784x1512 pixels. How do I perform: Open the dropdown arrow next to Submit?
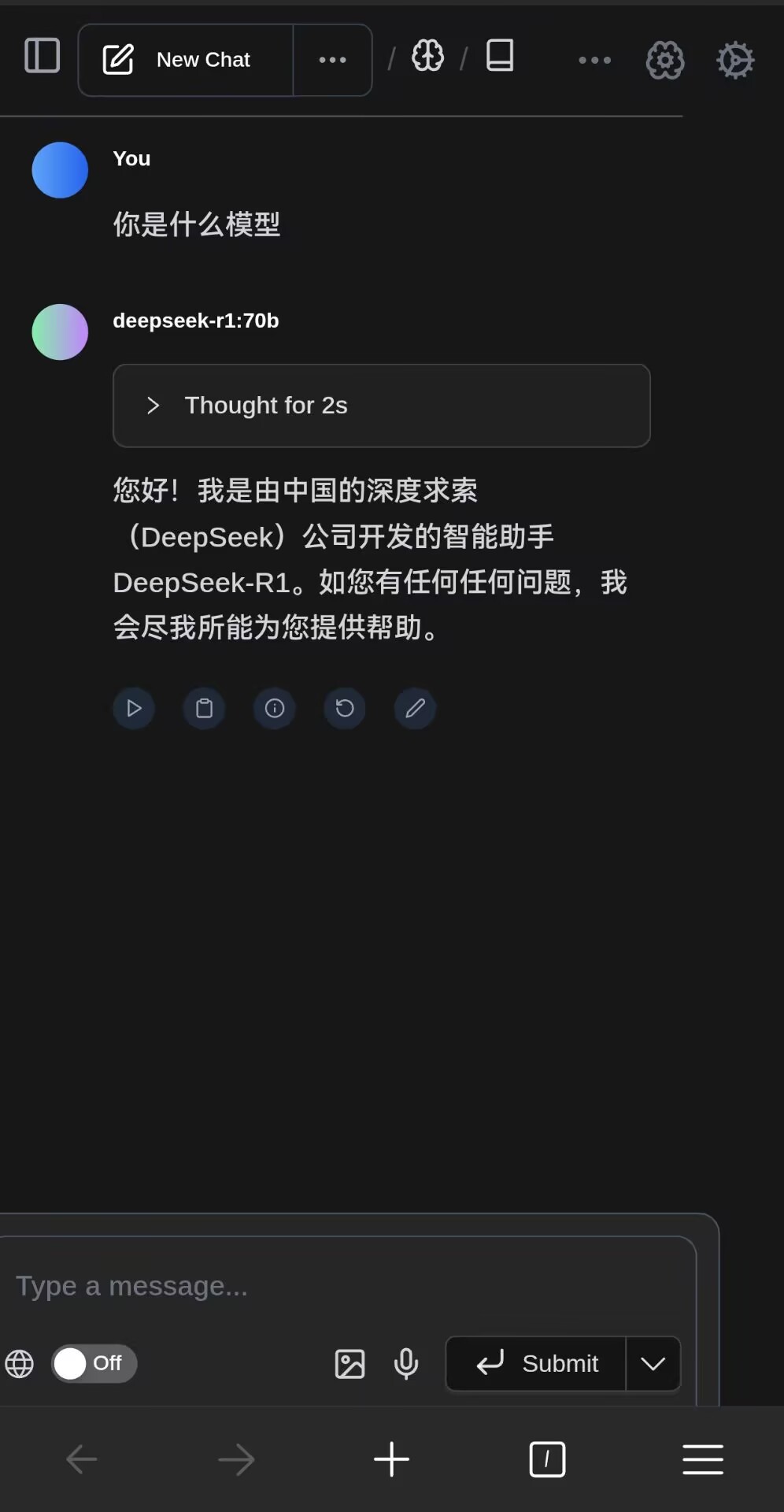pyautogui.click(x=653, y=1363)
